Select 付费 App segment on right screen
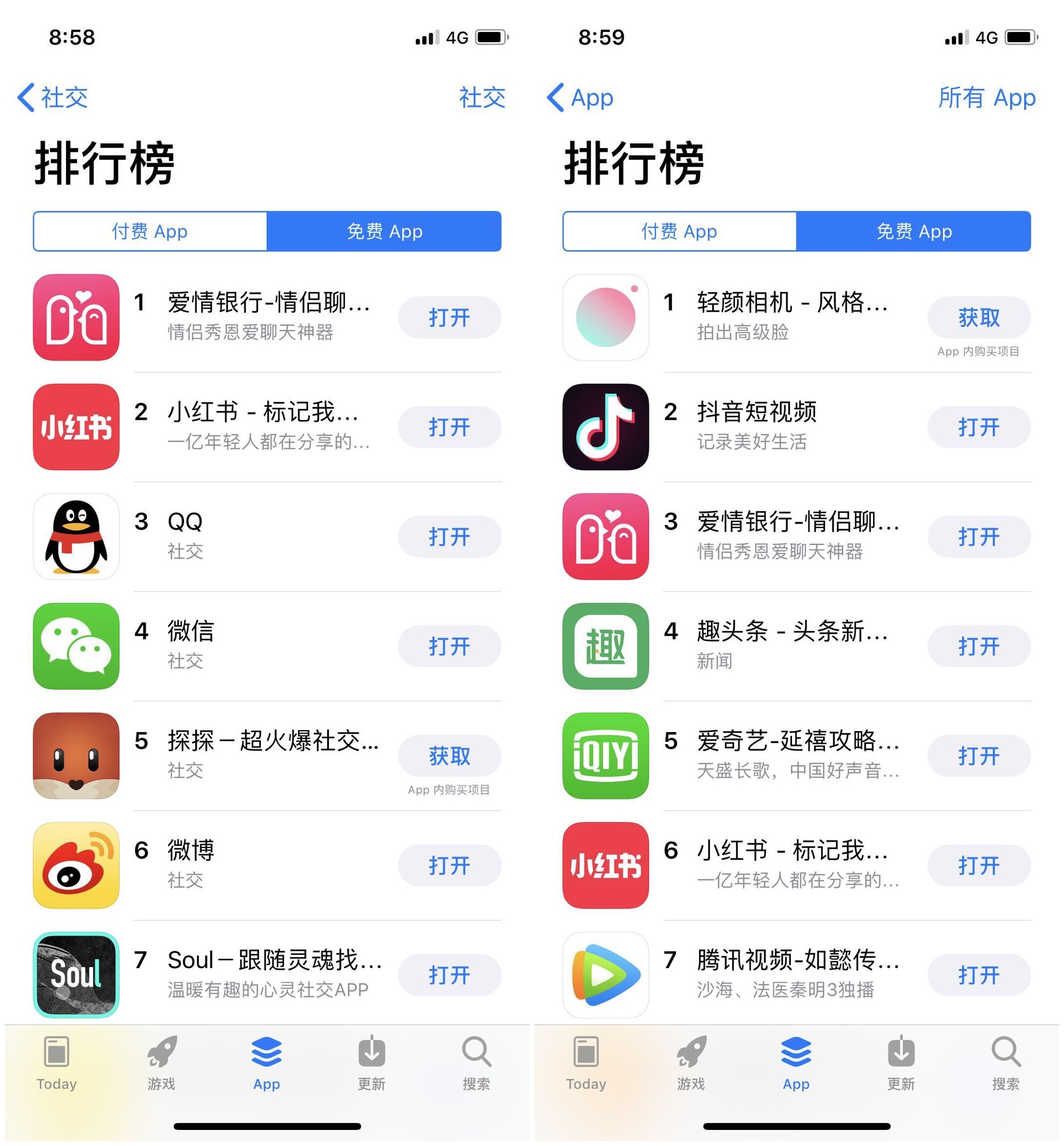The width and height of the screenshot is (1064, 1146). [x=679, y=231]
